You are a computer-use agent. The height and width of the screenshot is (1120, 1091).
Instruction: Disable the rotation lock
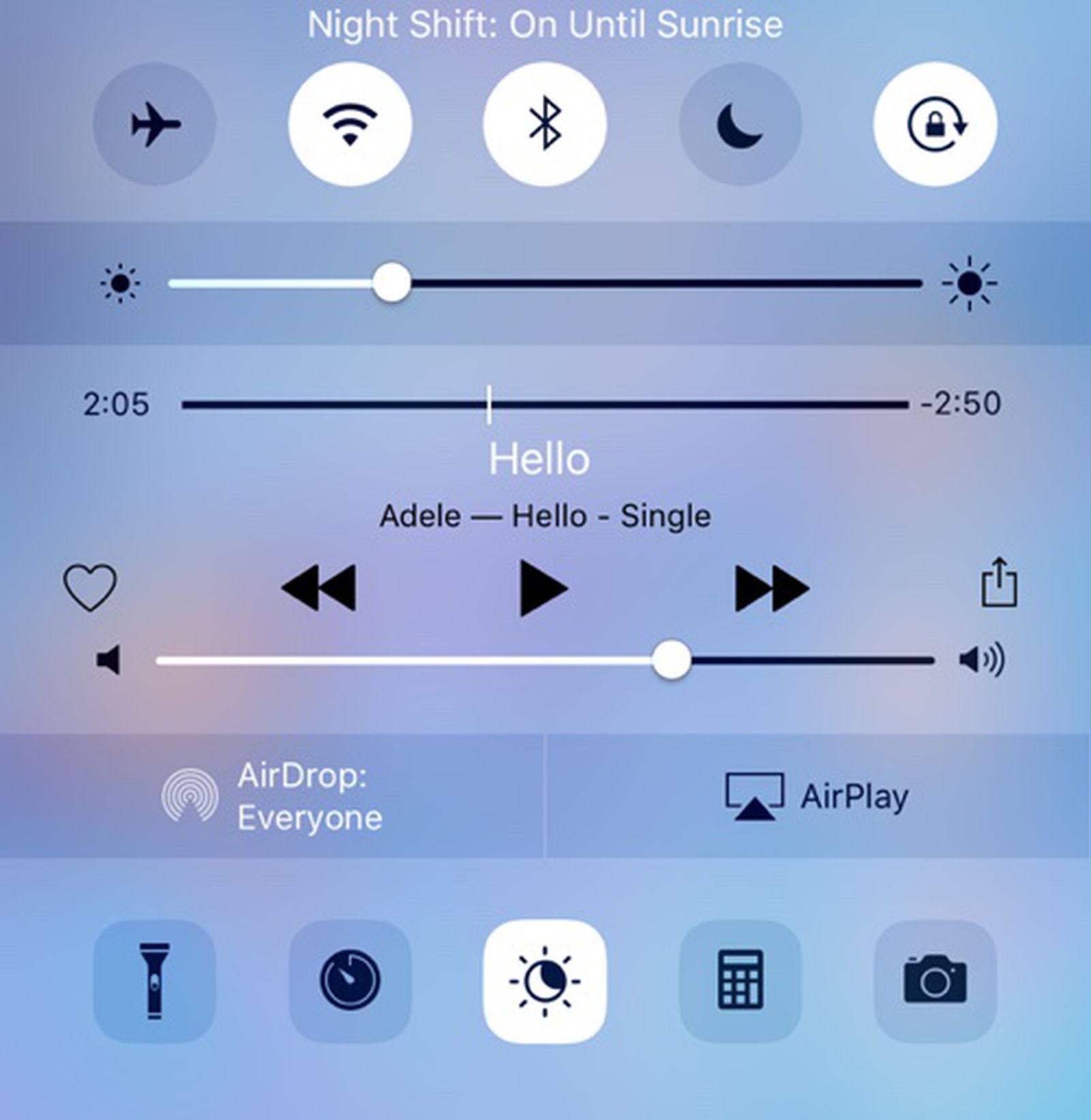tap(935, 124)
